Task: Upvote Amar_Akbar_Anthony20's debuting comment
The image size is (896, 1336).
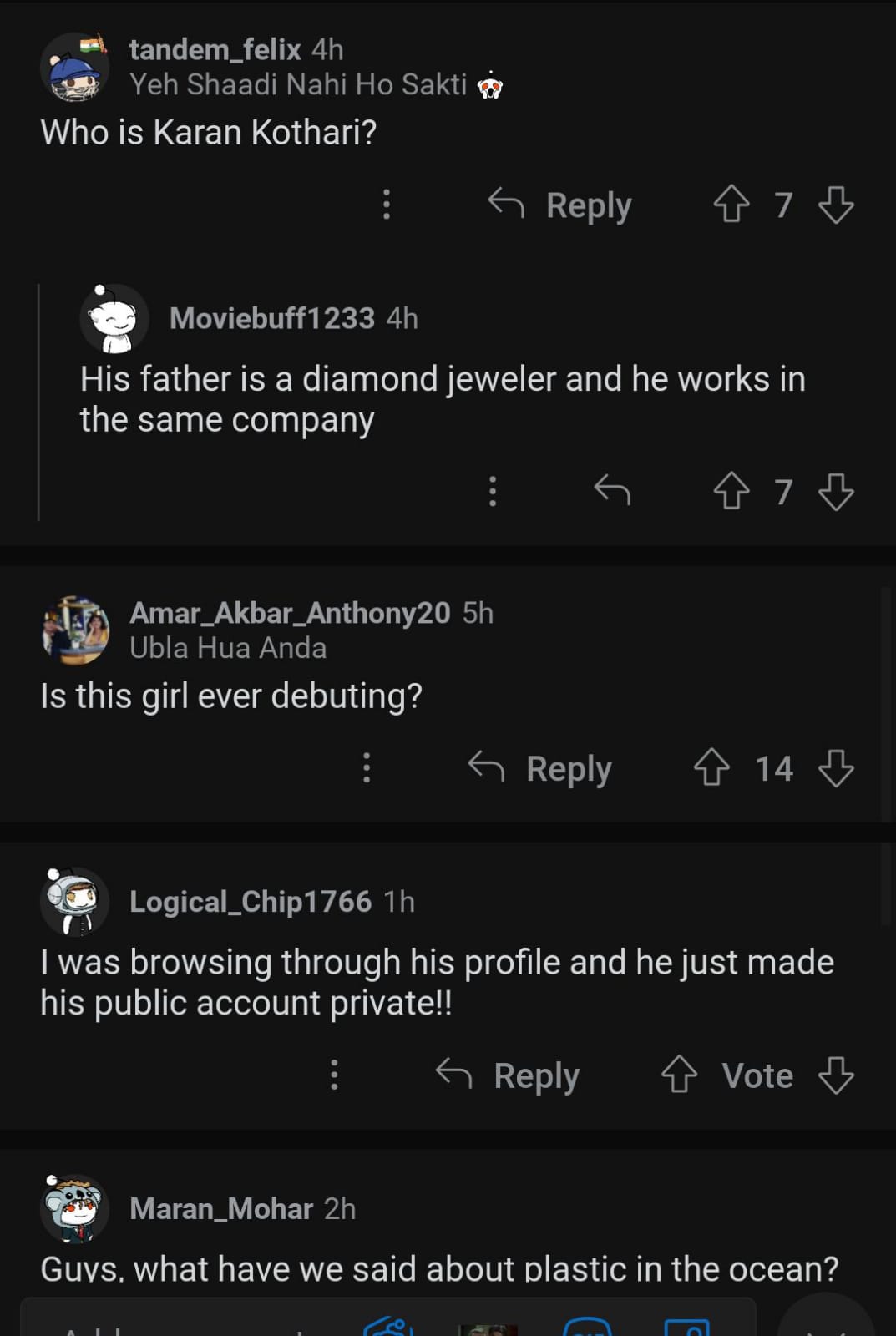Action: click(711, 768)
